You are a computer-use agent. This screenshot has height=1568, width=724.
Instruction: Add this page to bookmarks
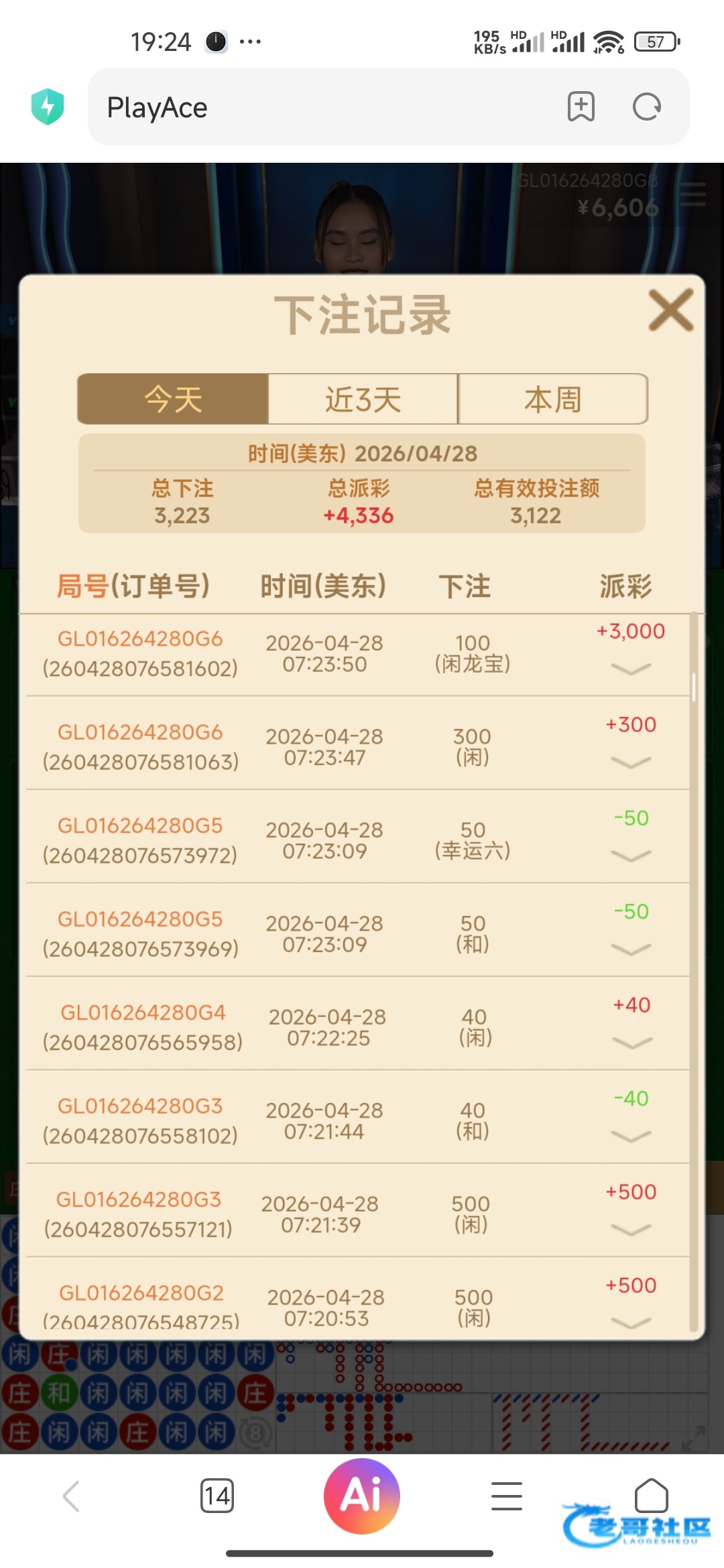[x=581, y=107]
